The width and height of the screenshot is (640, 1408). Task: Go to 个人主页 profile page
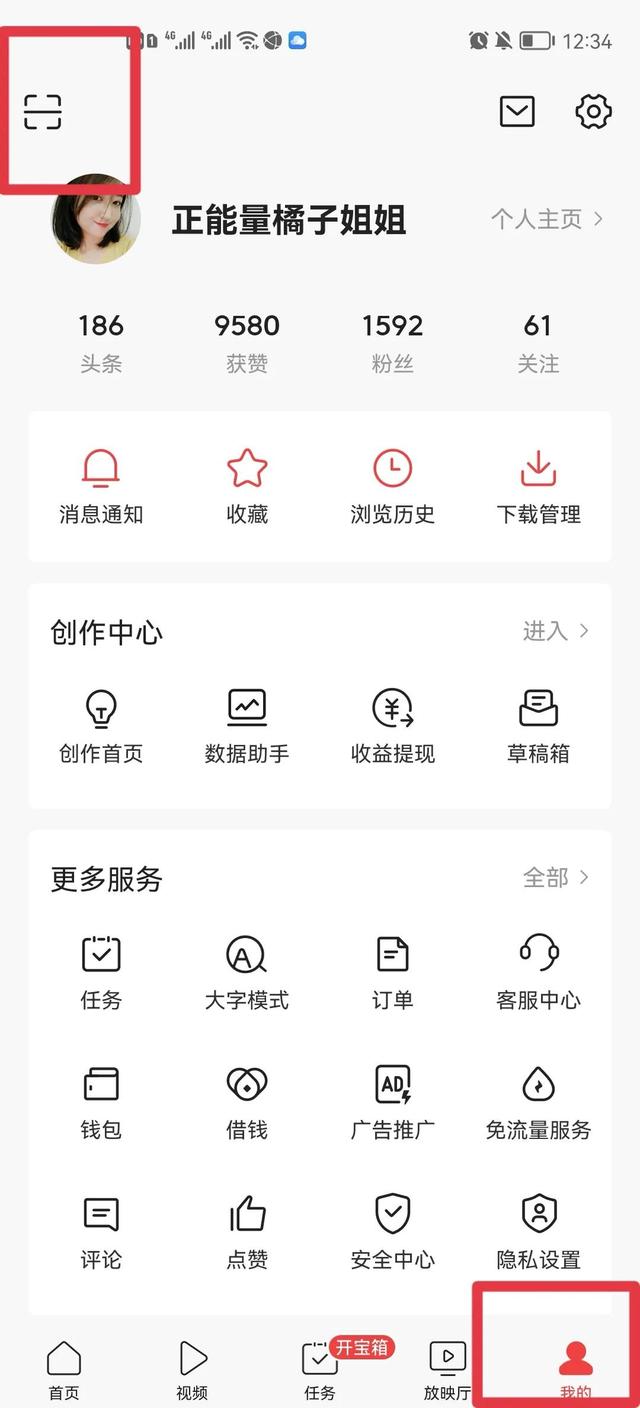point(546,219)
